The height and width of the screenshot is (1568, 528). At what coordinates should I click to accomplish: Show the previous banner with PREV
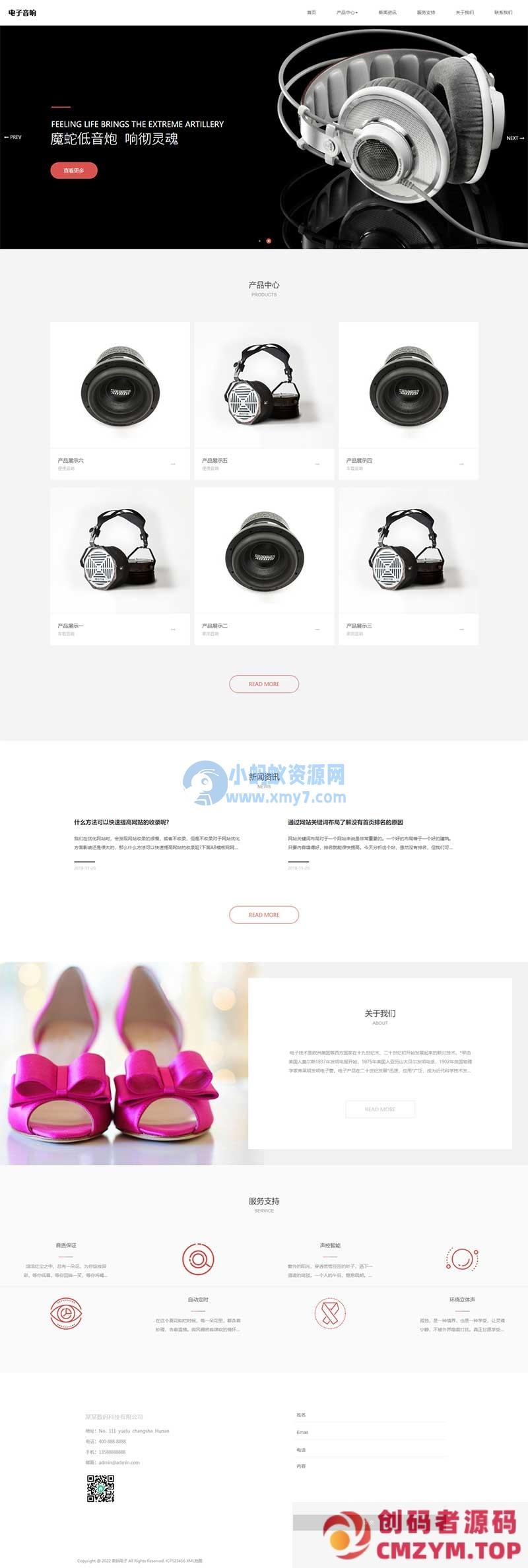pos(13,137)
